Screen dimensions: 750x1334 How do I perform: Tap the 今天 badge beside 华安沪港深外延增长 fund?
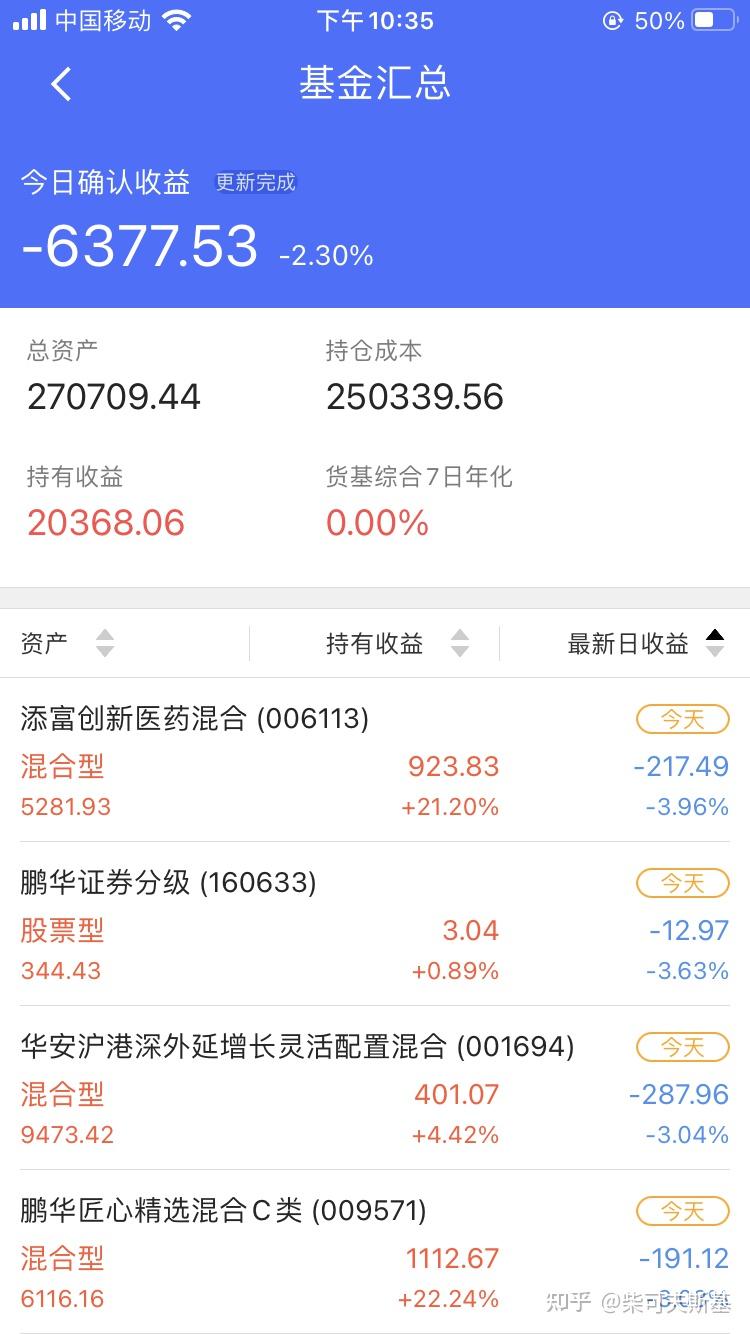point(682,1047)
